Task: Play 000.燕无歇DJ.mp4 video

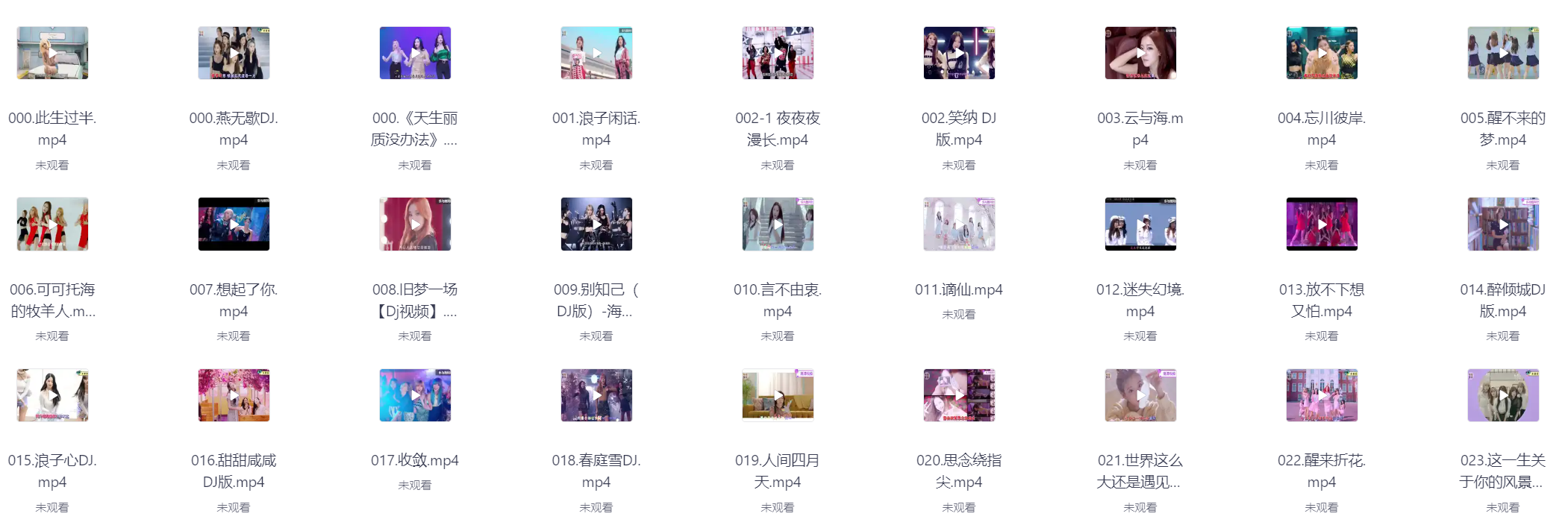Action: click(234, 53)
